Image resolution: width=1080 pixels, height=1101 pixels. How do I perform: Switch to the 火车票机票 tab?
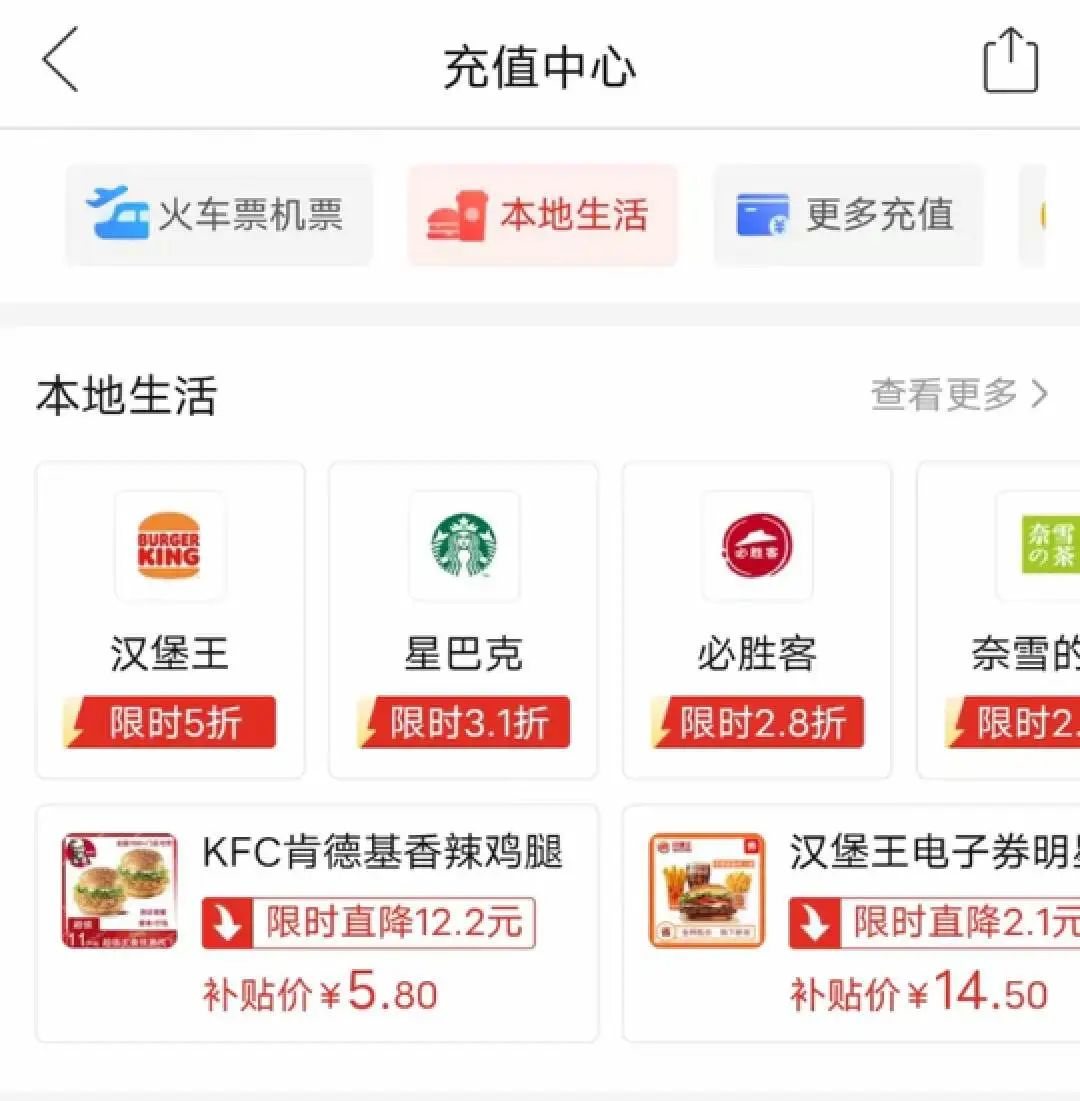click(219, 215)
